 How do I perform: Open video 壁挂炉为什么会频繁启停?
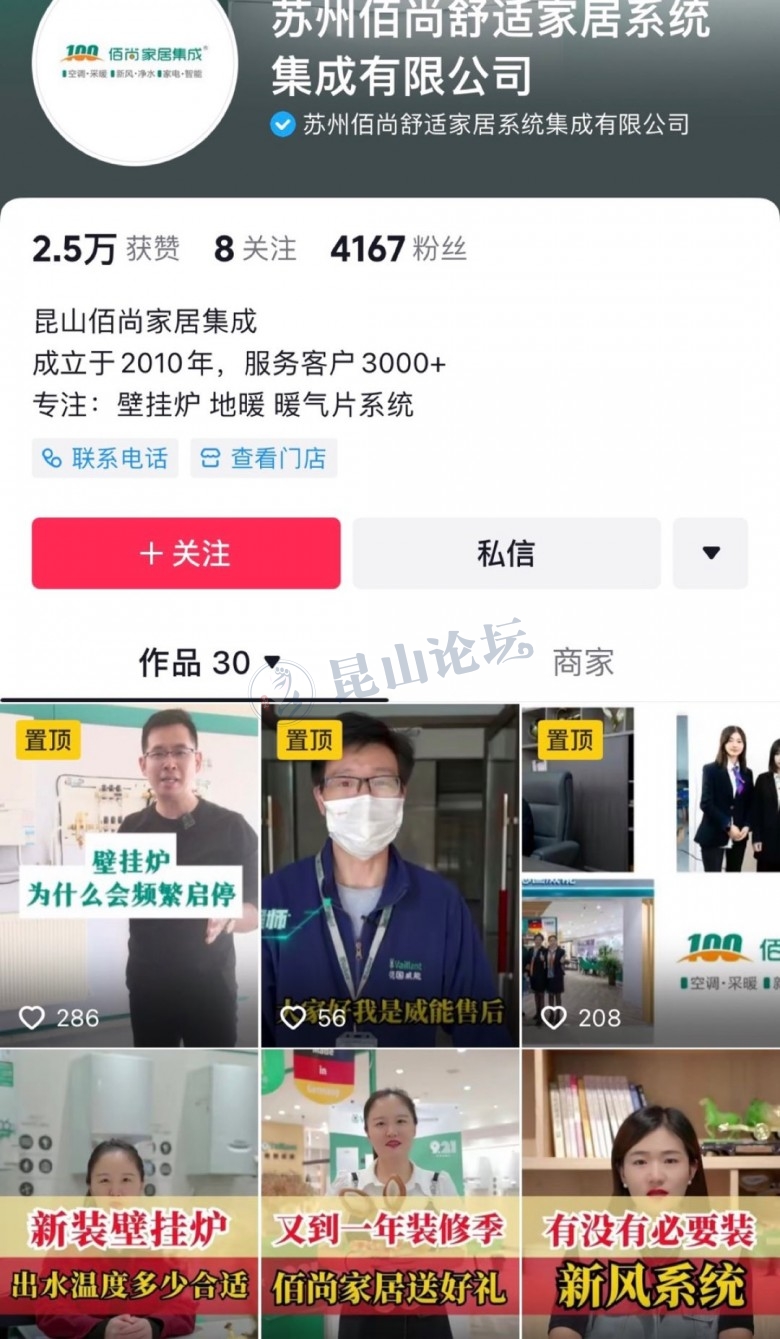(129, 875)
